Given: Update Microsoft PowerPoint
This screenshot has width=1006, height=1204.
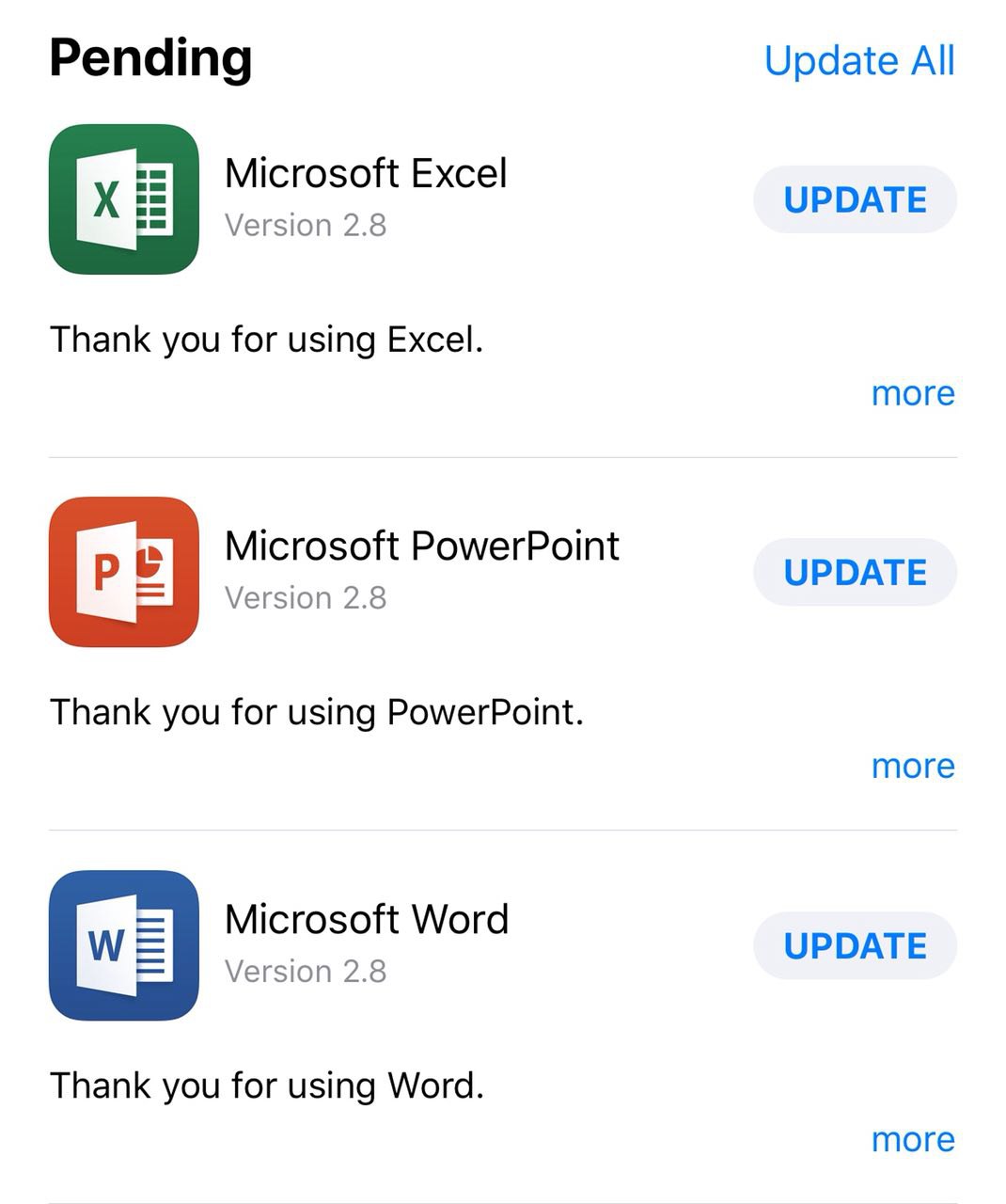Looking at the screenshot, I should (855, 572).
